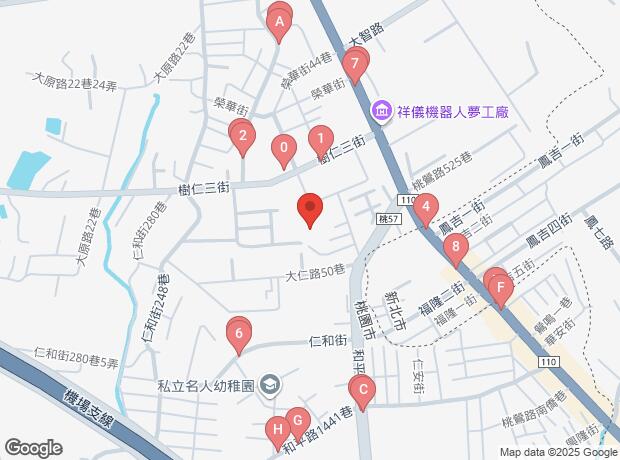
Task: Open the marker numbered 4
Action: point(427,210)
